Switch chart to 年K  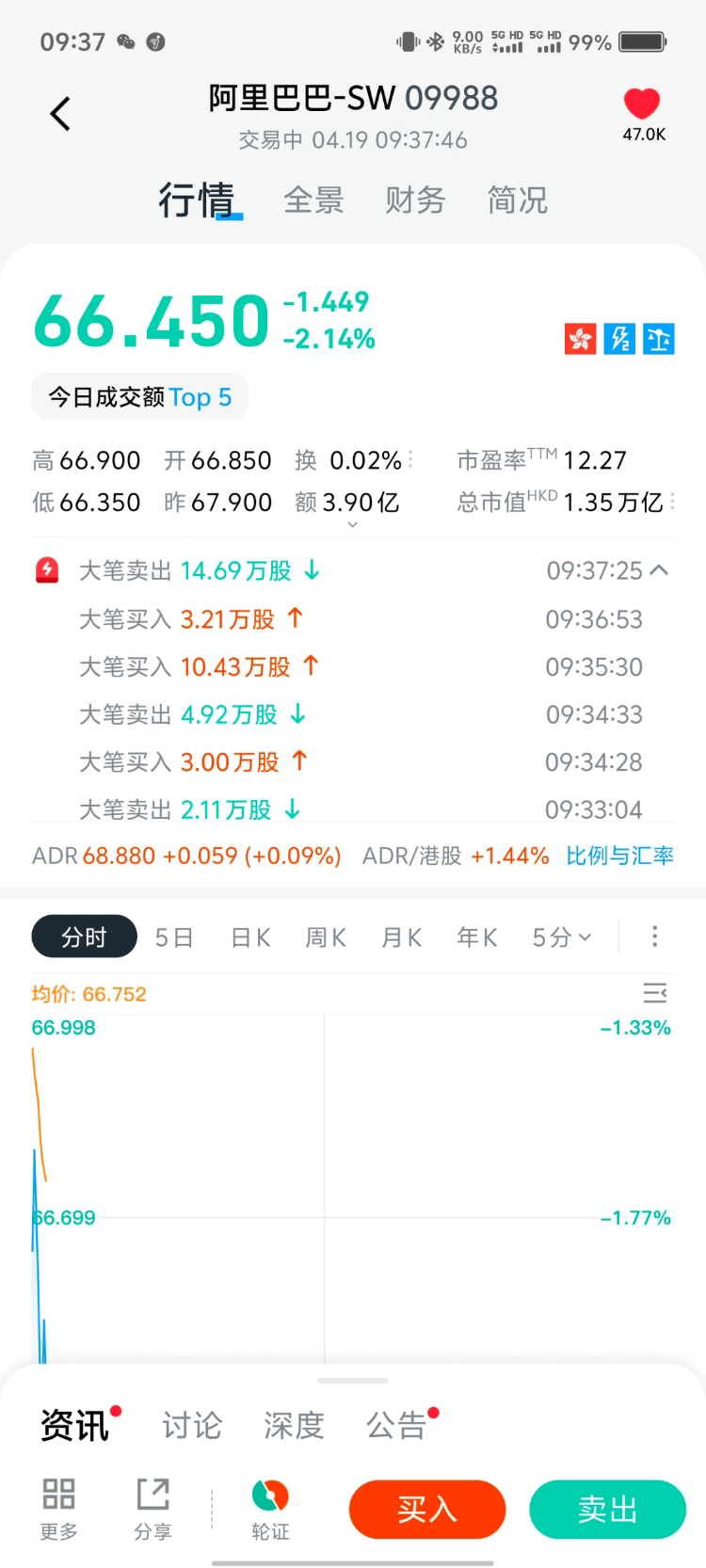[476, 937]
